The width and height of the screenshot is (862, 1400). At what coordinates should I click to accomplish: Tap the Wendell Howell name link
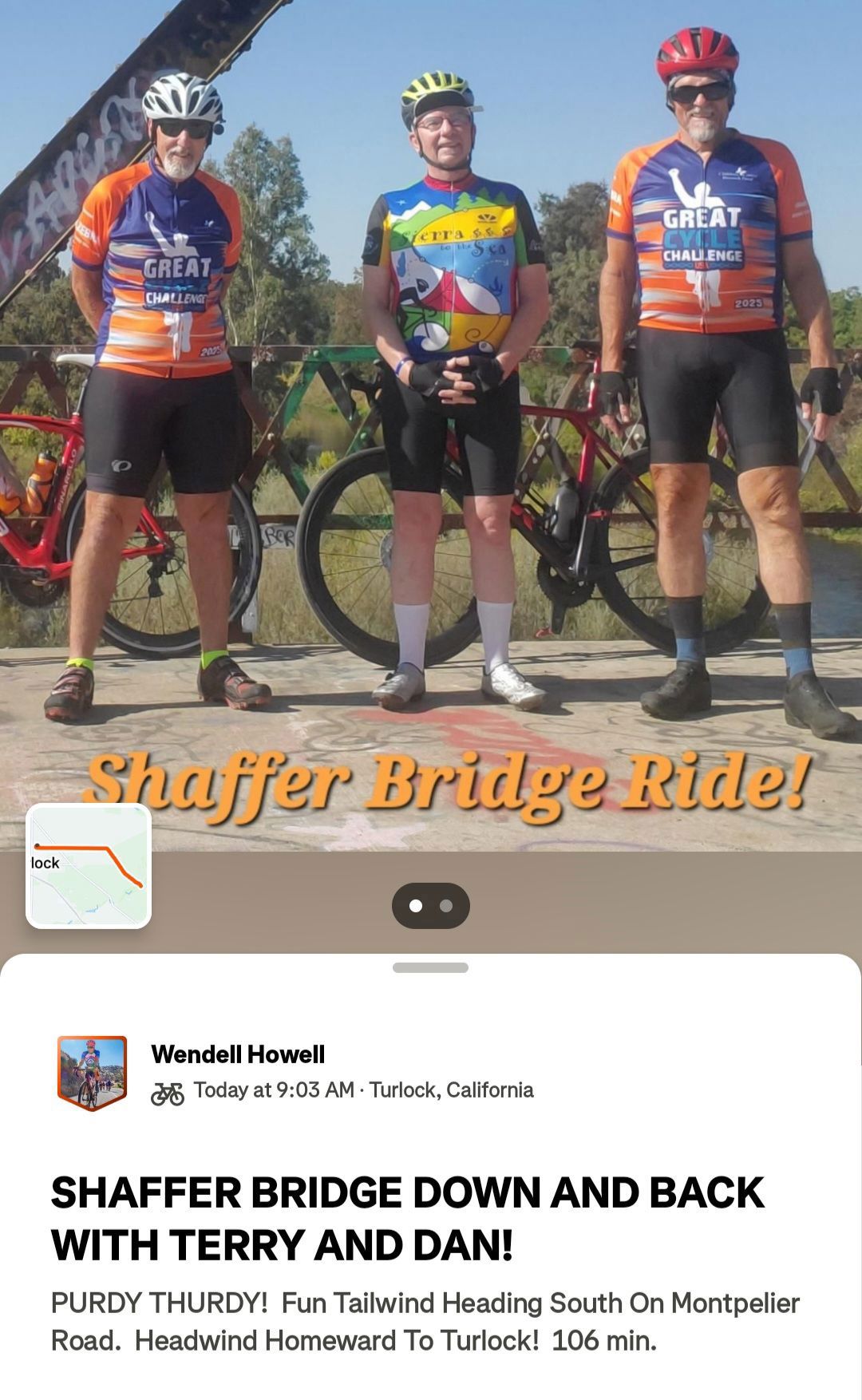pos(238,1054)
